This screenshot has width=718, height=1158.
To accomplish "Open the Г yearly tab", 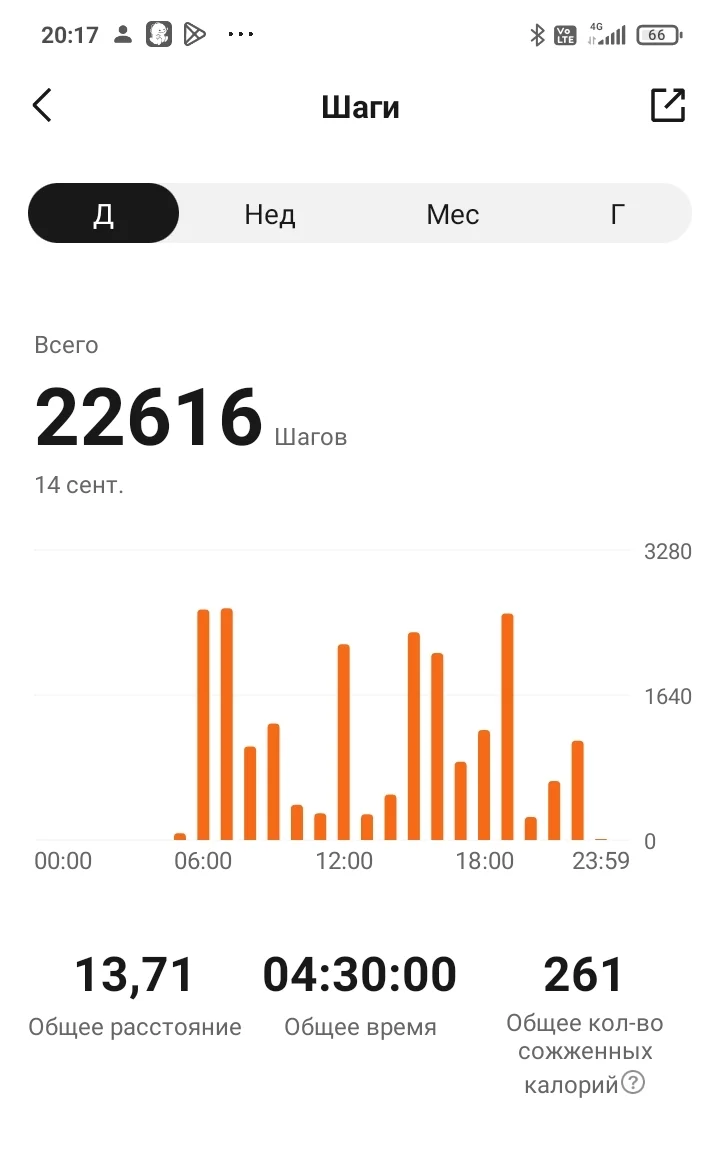I will [x=618, y=214].
